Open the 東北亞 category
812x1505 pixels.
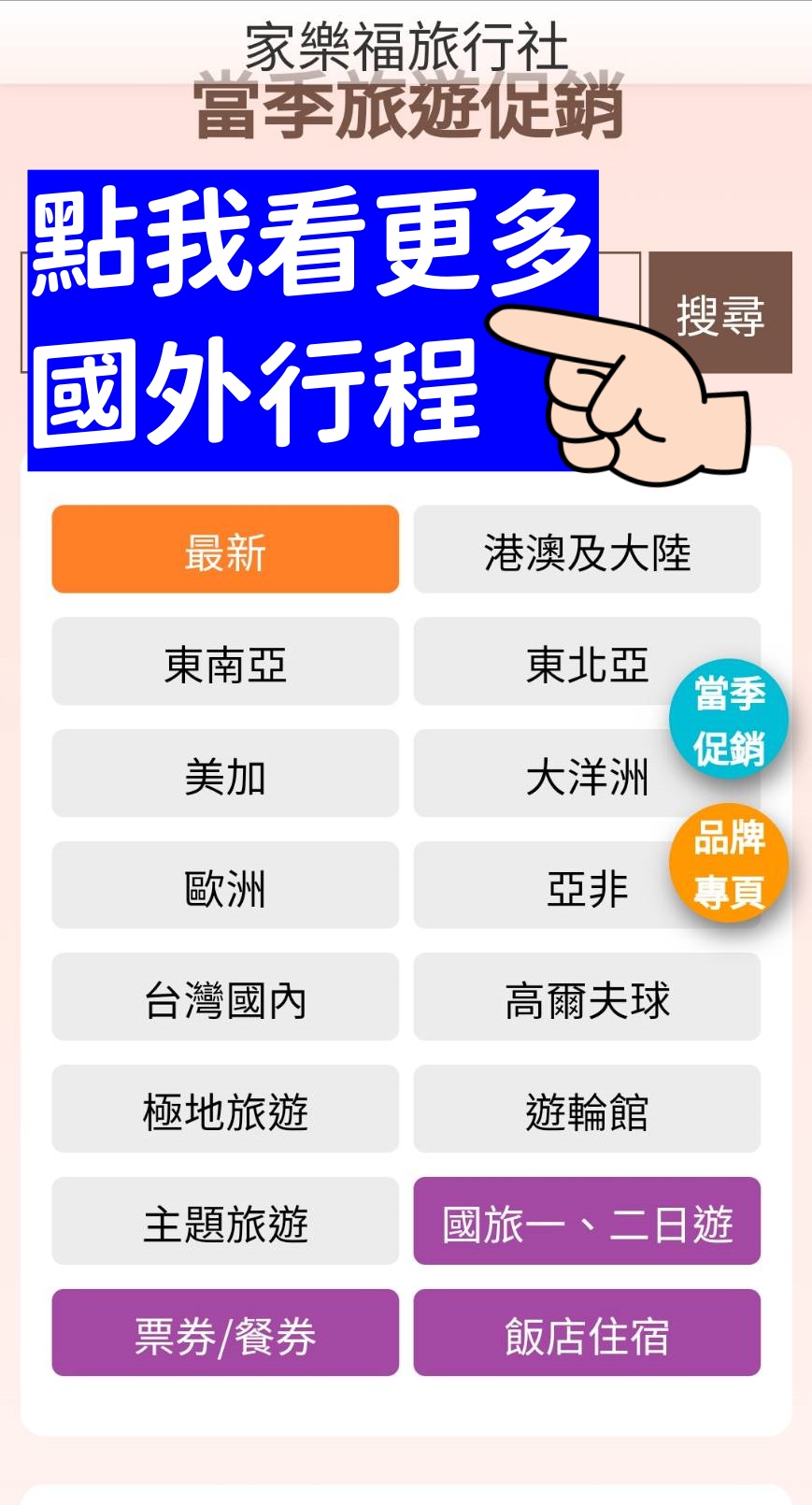point(561,662)
